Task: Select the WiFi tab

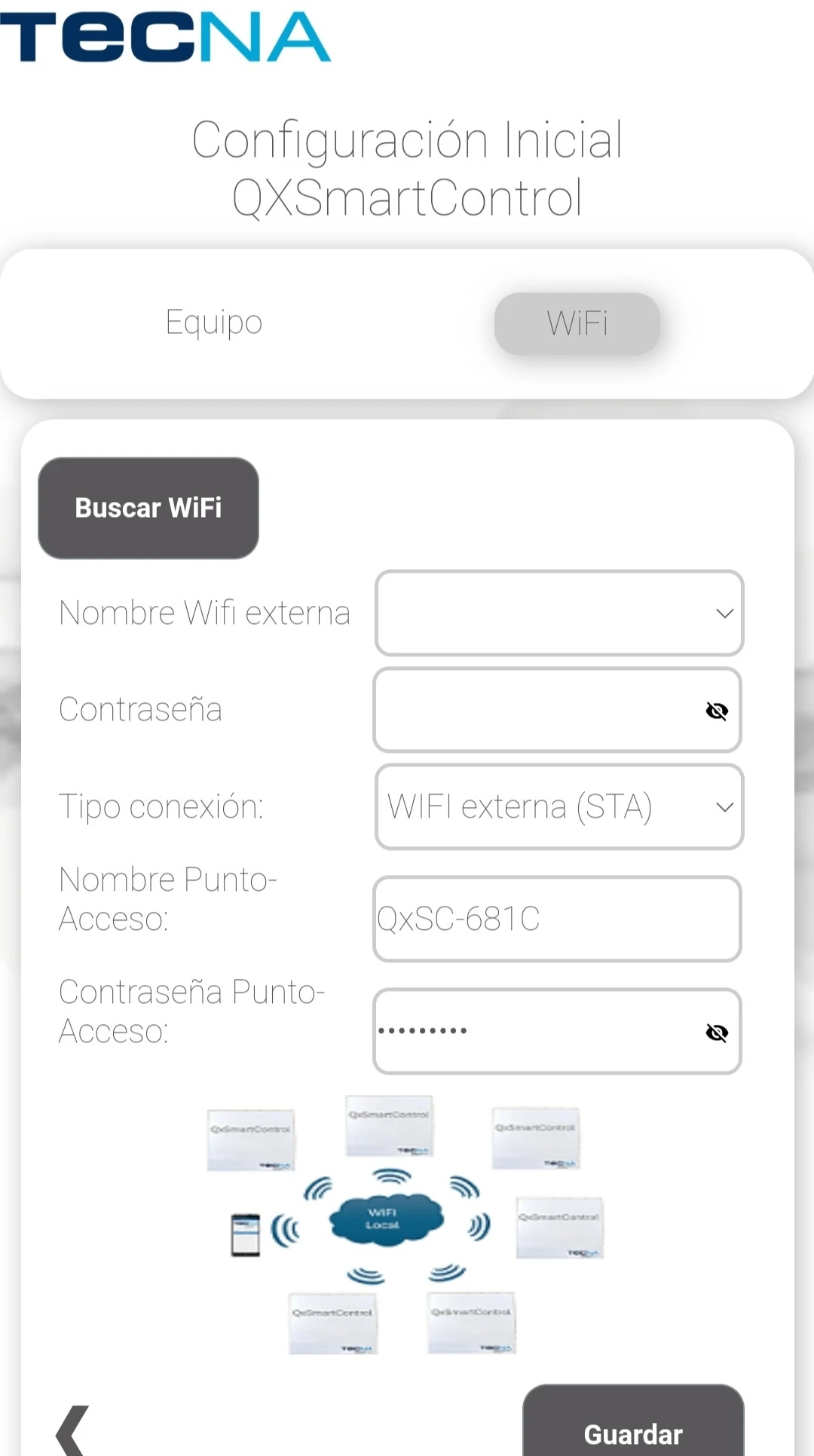Action: click(x=577, y=323)
